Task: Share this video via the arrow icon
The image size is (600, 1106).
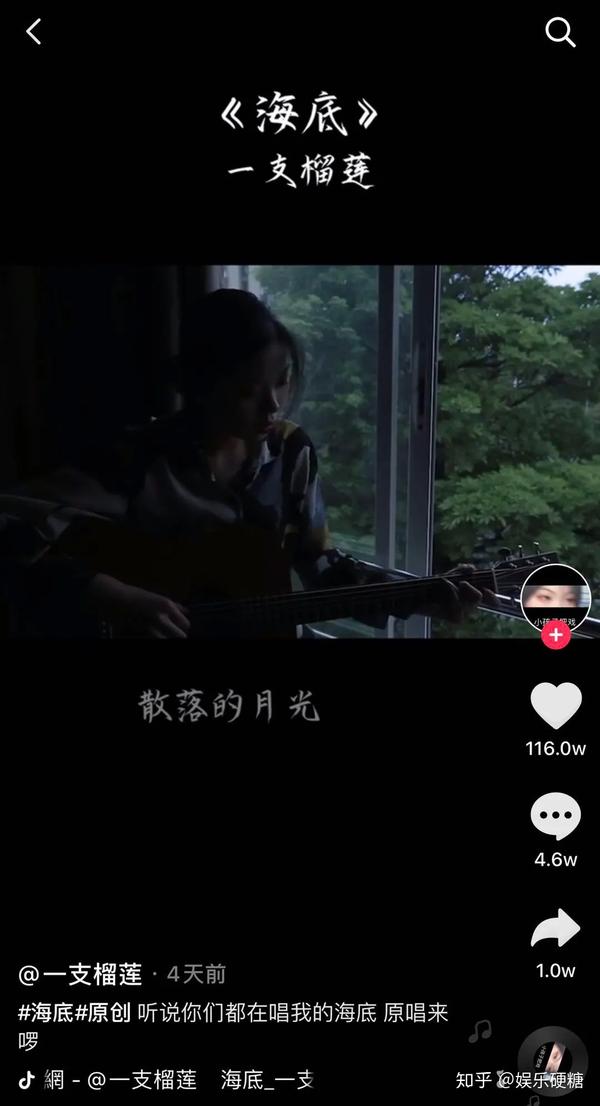Action: tap(555, 929)
